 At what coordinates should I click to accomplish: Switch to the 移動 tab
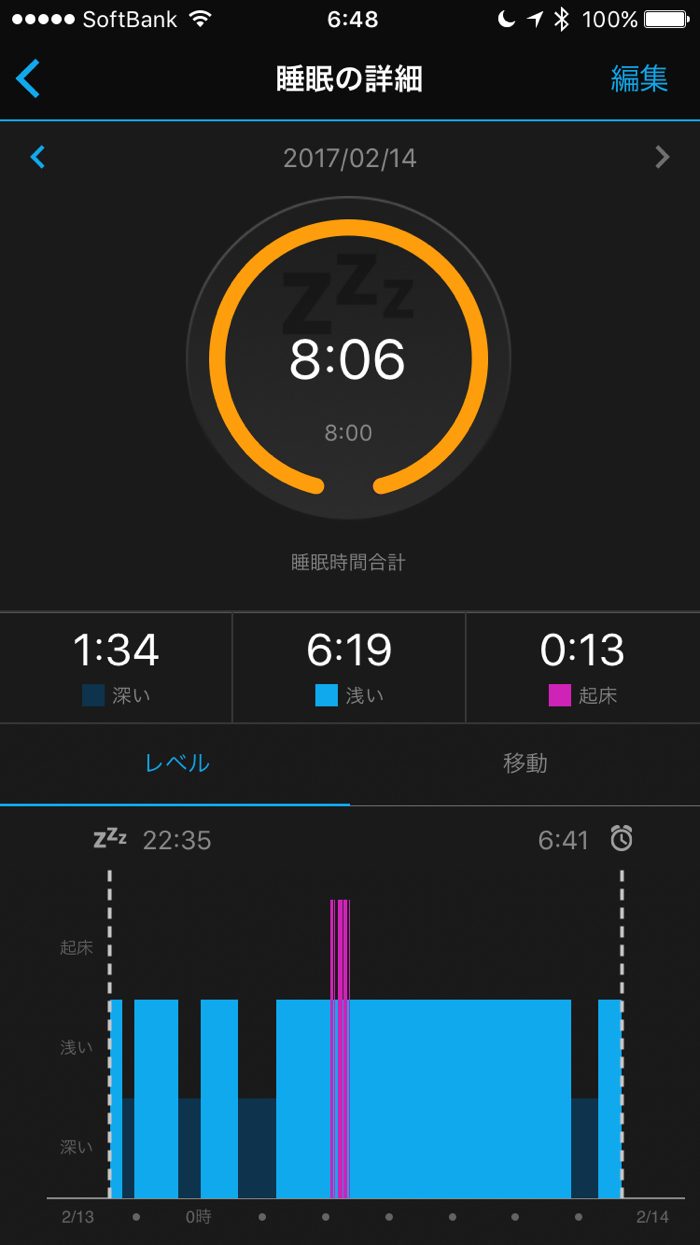point(525,764)
